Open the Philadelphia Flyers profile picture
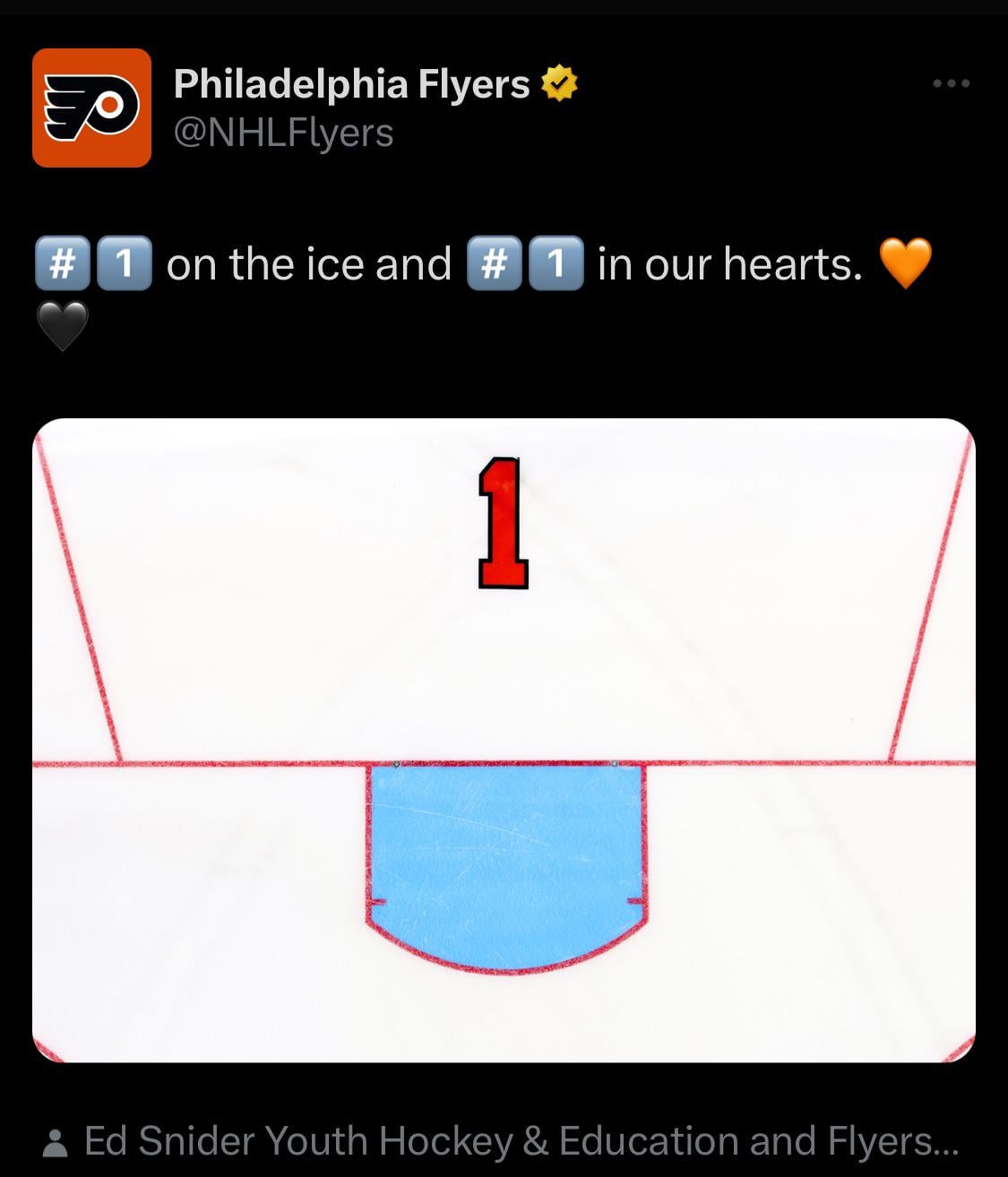 pos(91,107)
